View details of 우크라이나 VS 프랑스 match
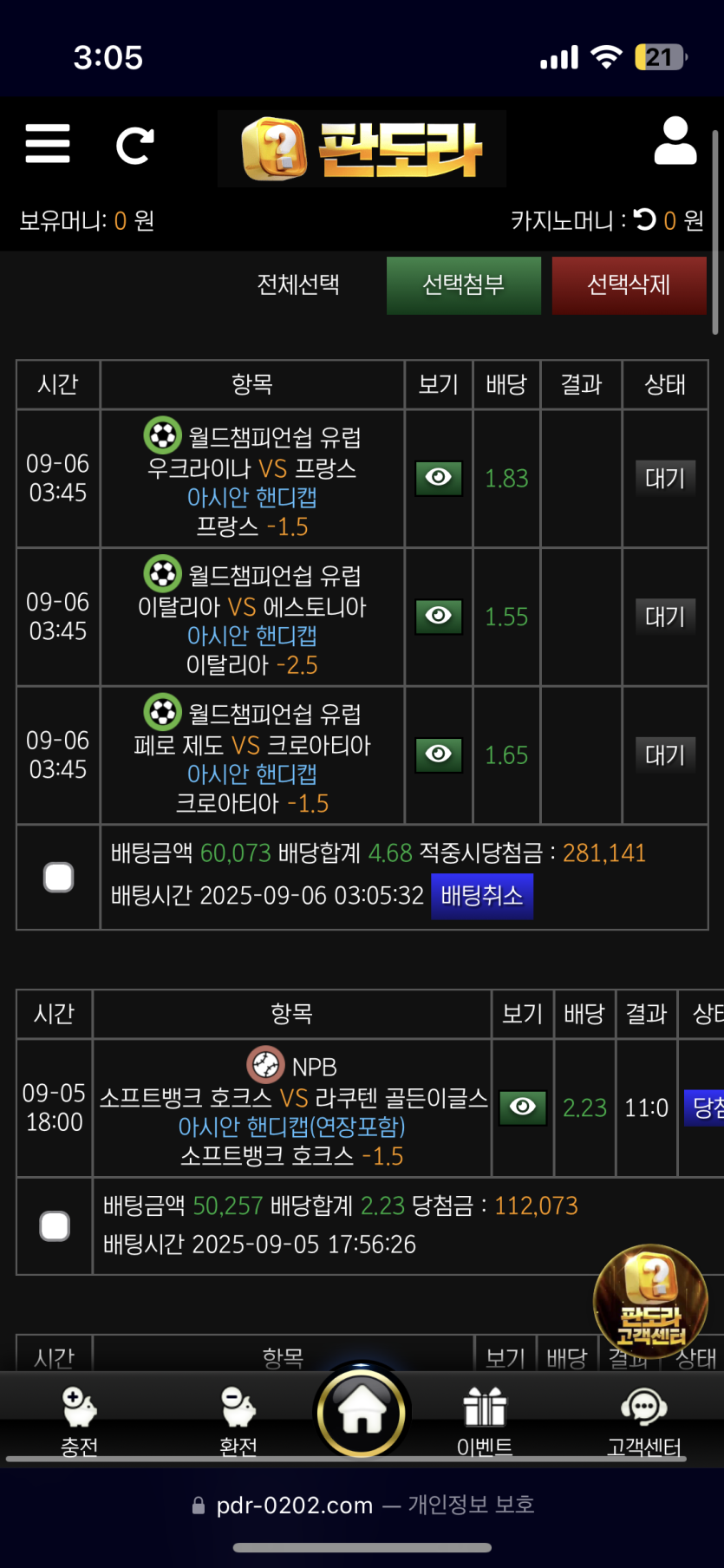 [438, 478]
